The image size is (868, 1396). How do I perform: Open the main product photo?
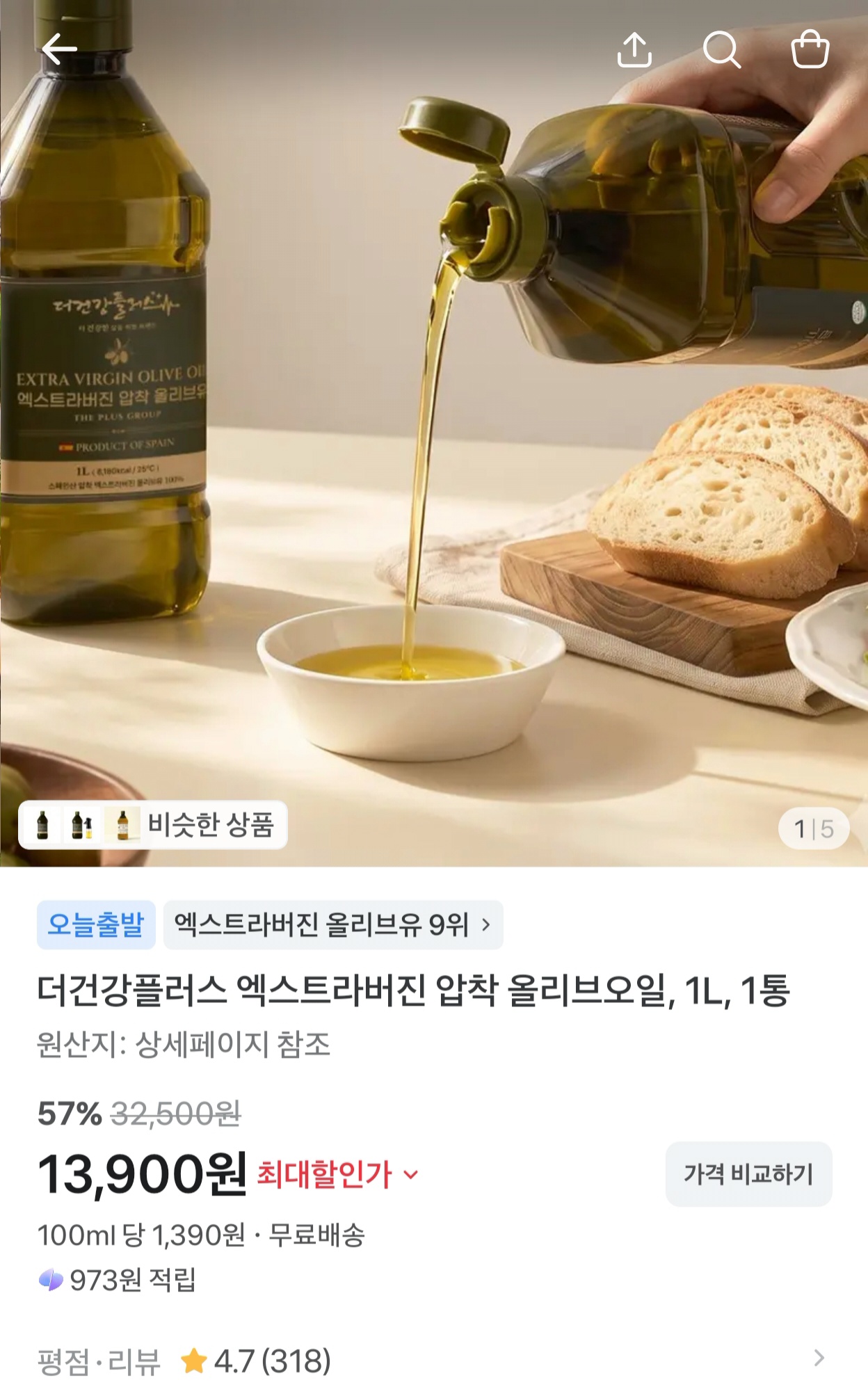coord(434,431)
